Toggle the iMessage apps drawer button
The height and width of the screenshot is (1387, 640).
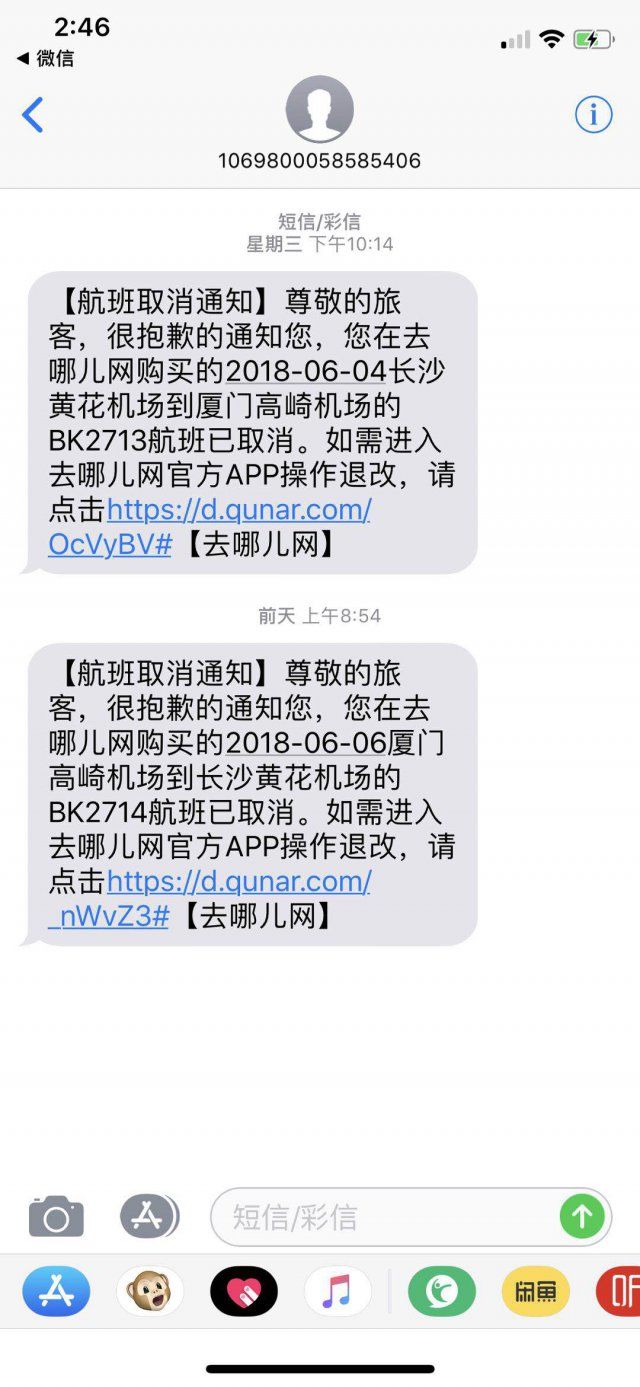tap(148, 1217)
